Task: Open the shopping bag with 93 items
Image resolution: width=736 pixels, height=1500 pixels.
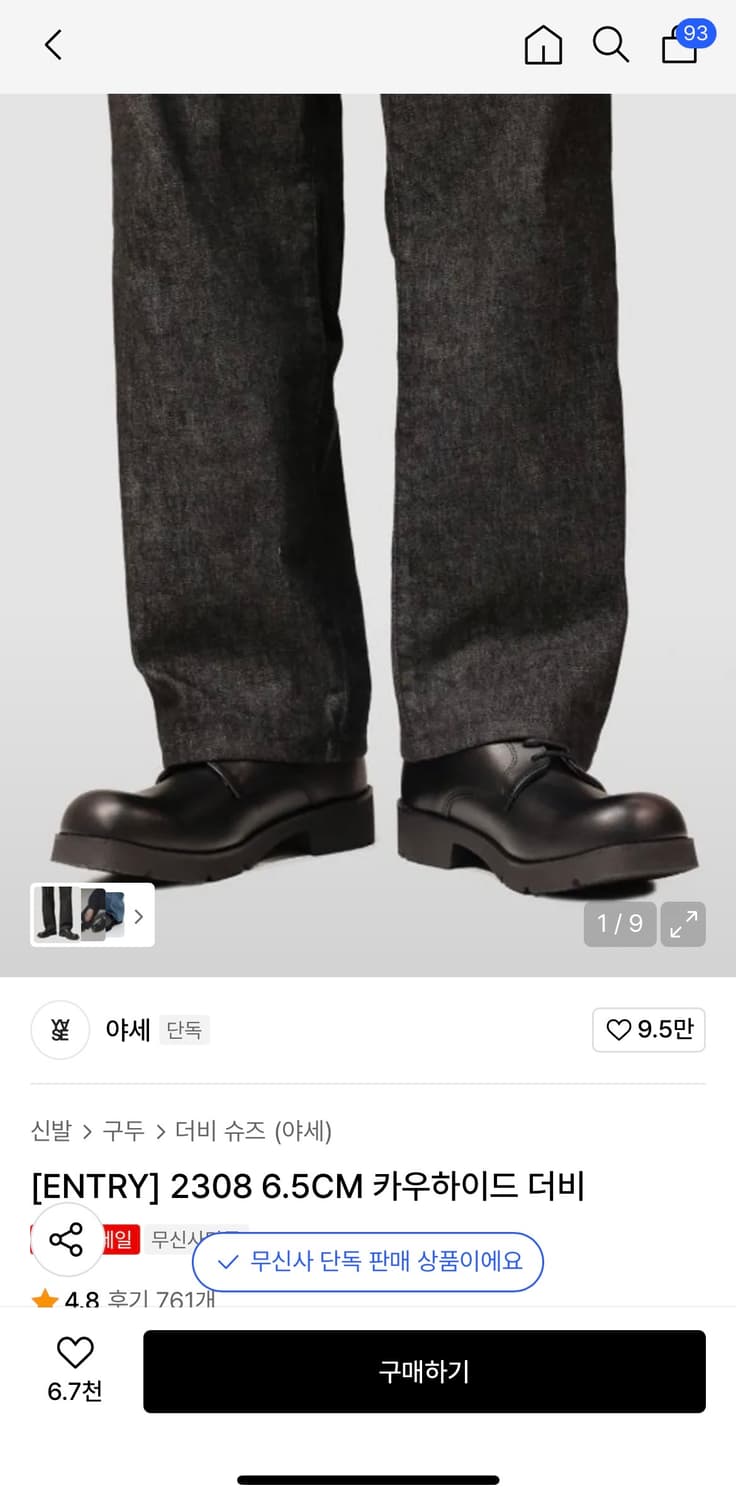Action: coord(679,48)
